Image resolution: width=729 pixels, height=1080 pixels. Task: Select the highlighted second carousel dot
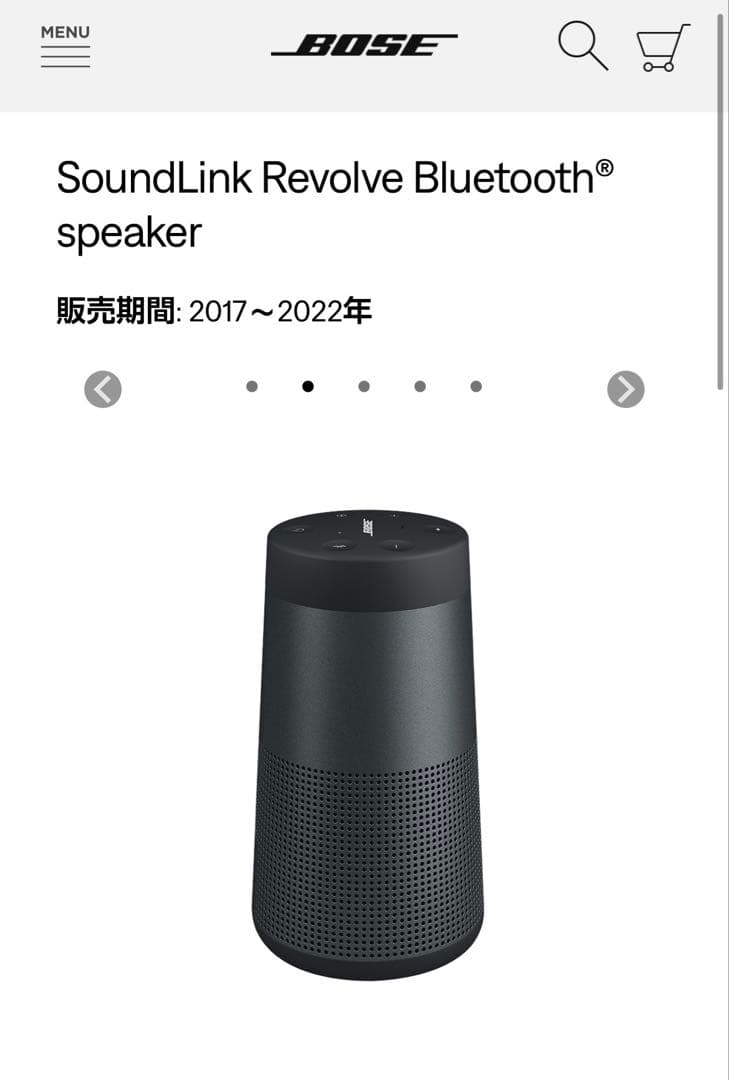pos(306,384)
